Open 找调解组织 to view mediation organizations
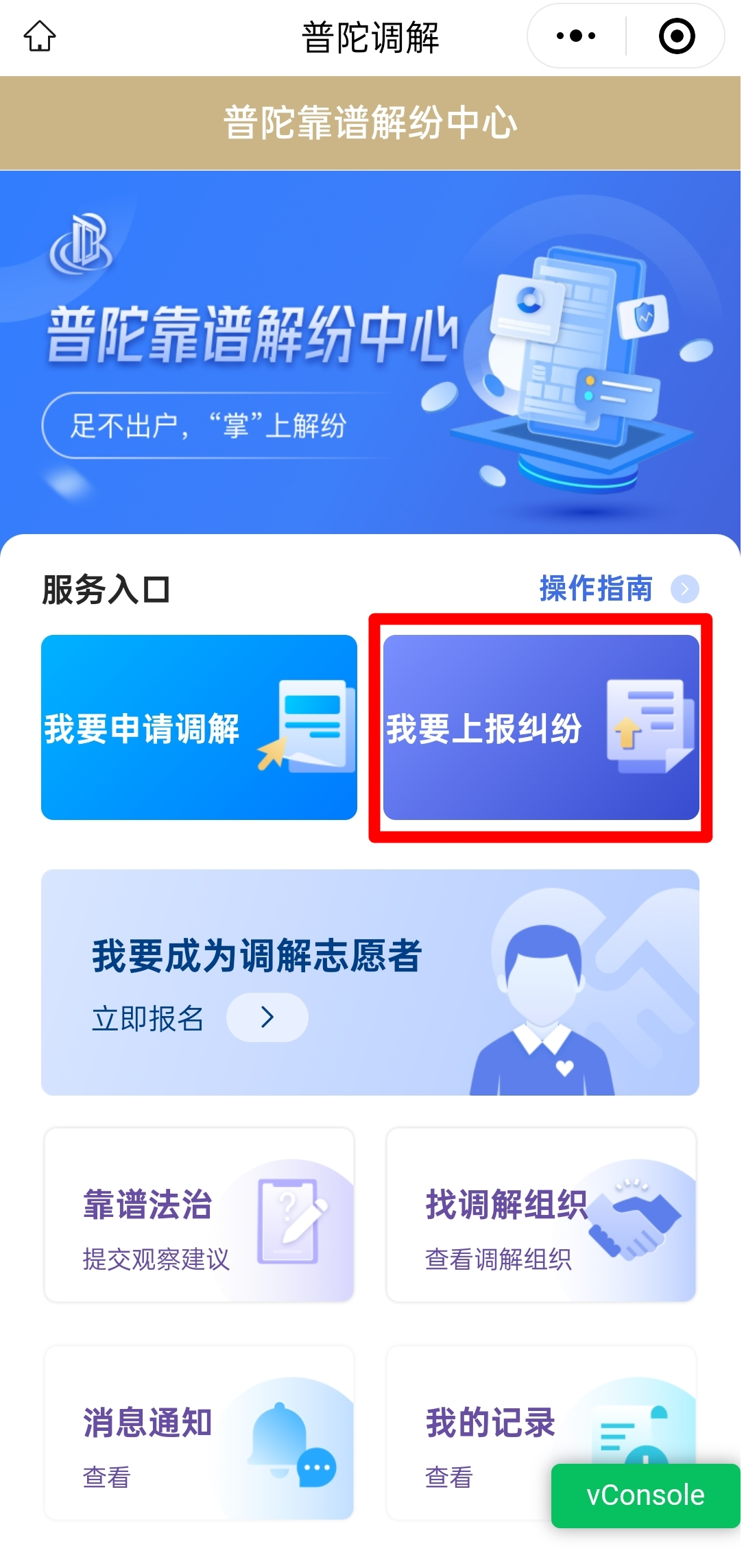 pos(541,1215)
